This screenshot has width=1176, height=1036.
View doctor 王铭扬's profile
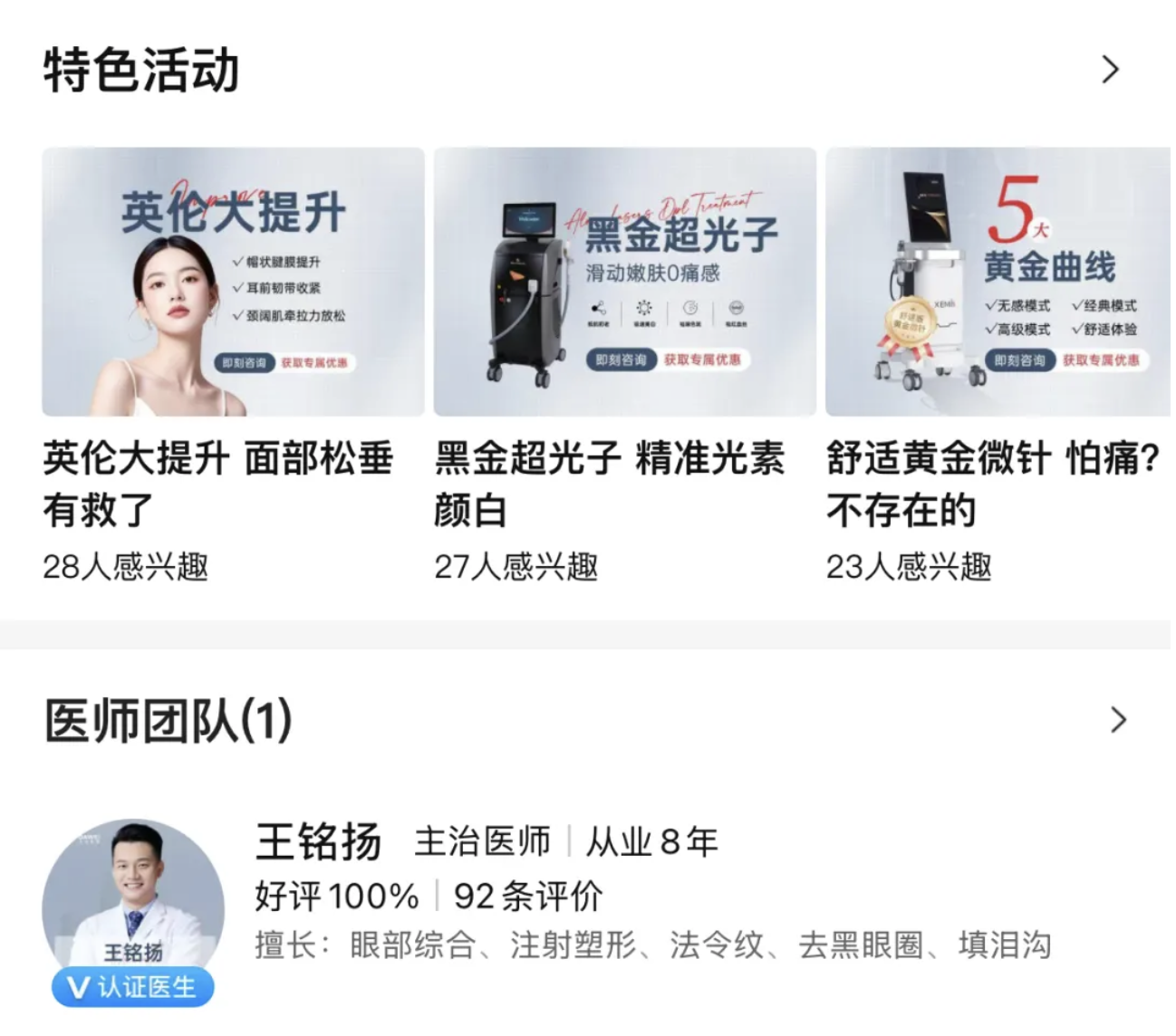[x=319, y=842]
